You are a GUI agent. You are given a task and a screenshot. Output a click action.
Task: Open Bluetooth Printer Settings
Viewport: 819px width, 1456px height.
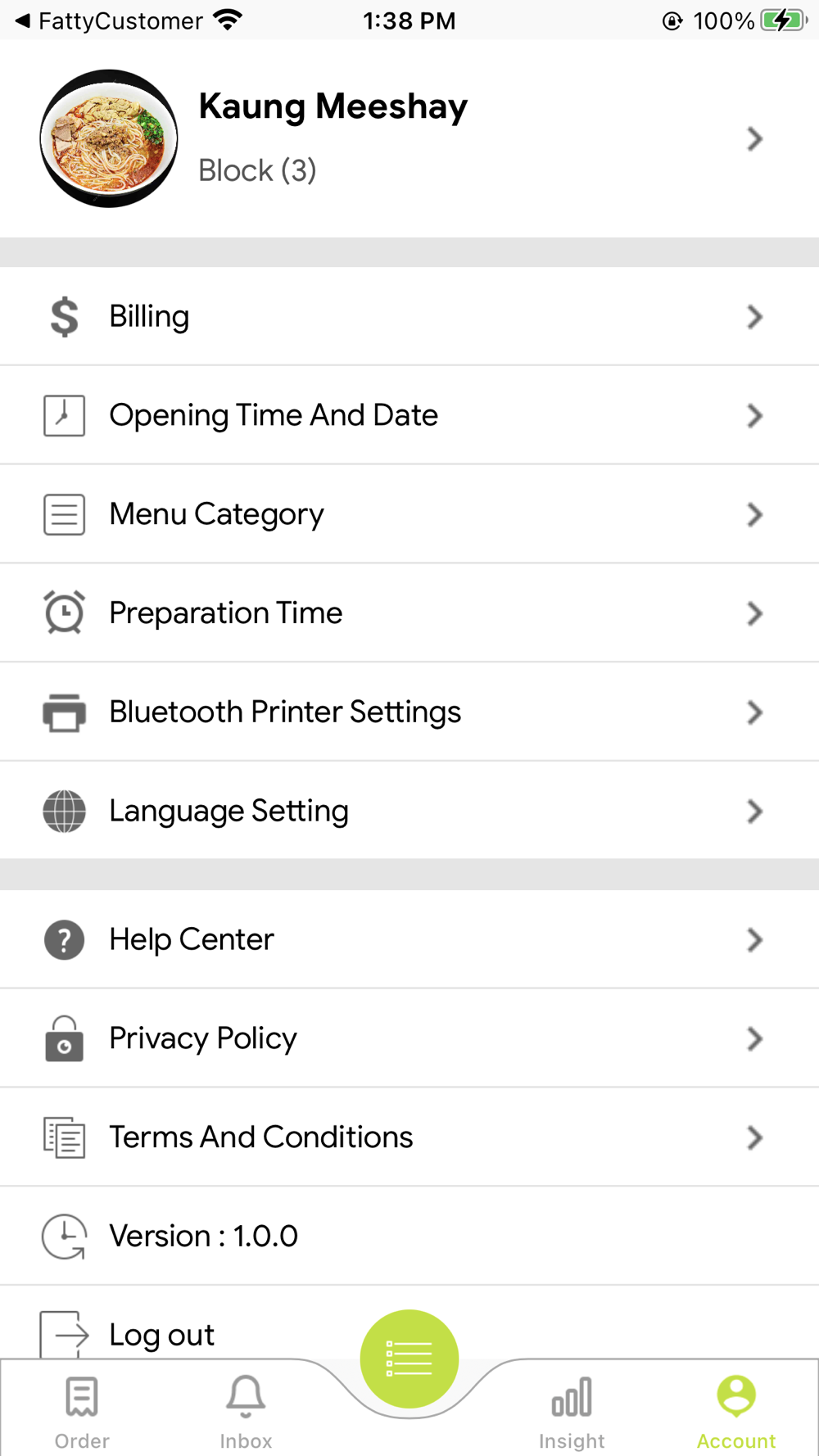click(x=409, y=712)
